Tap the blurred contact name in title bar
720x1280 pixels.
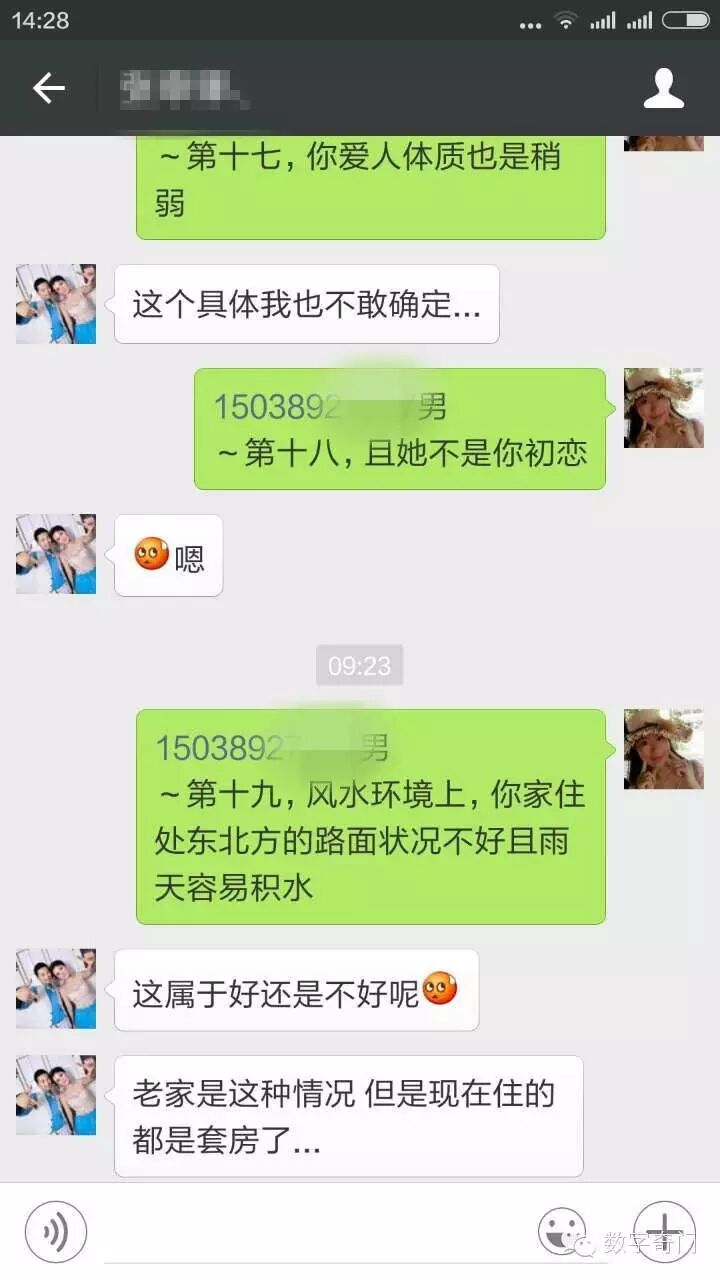[185, 87]
